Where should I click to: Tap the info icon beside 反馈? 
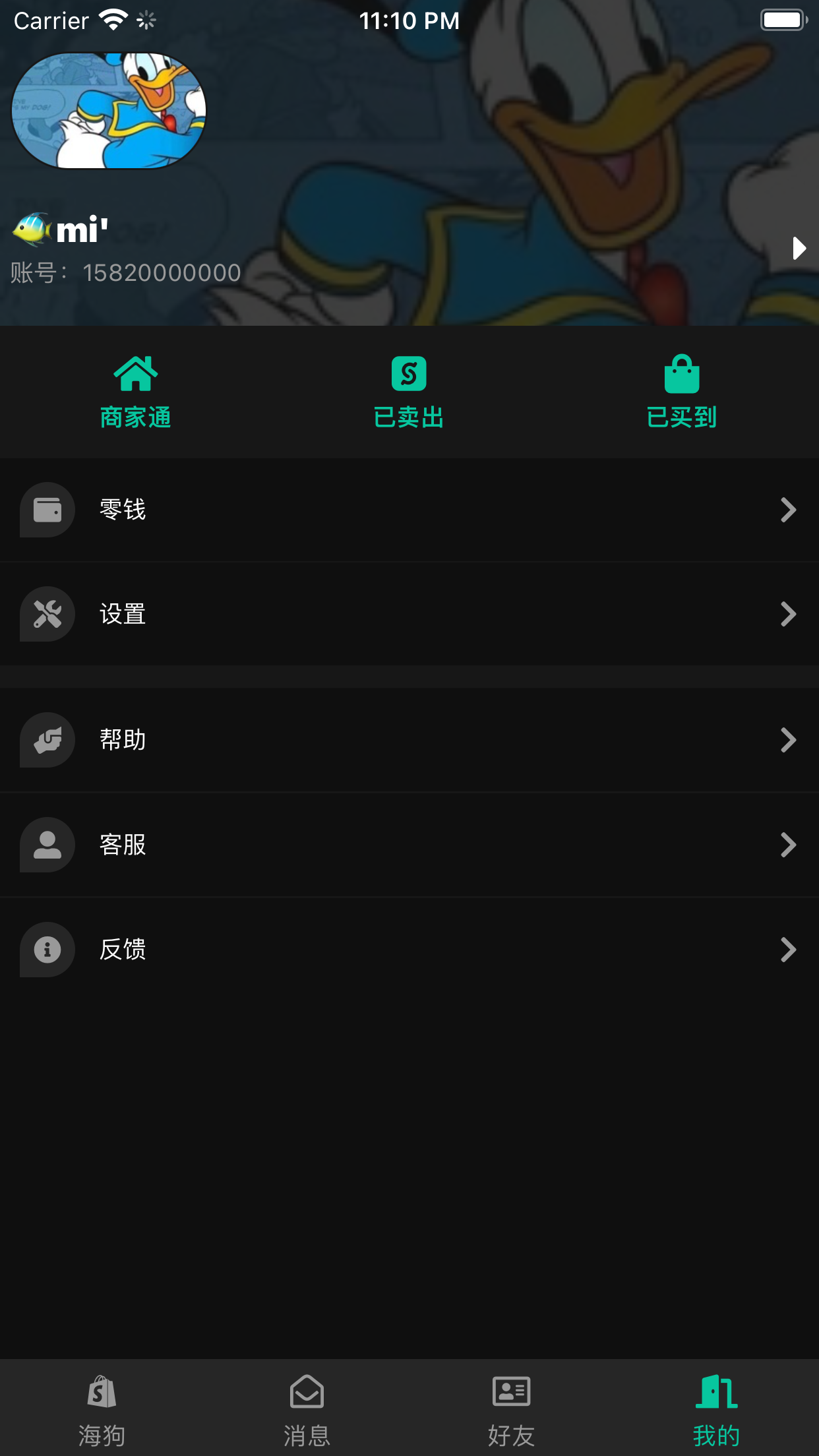click(47, 950)
